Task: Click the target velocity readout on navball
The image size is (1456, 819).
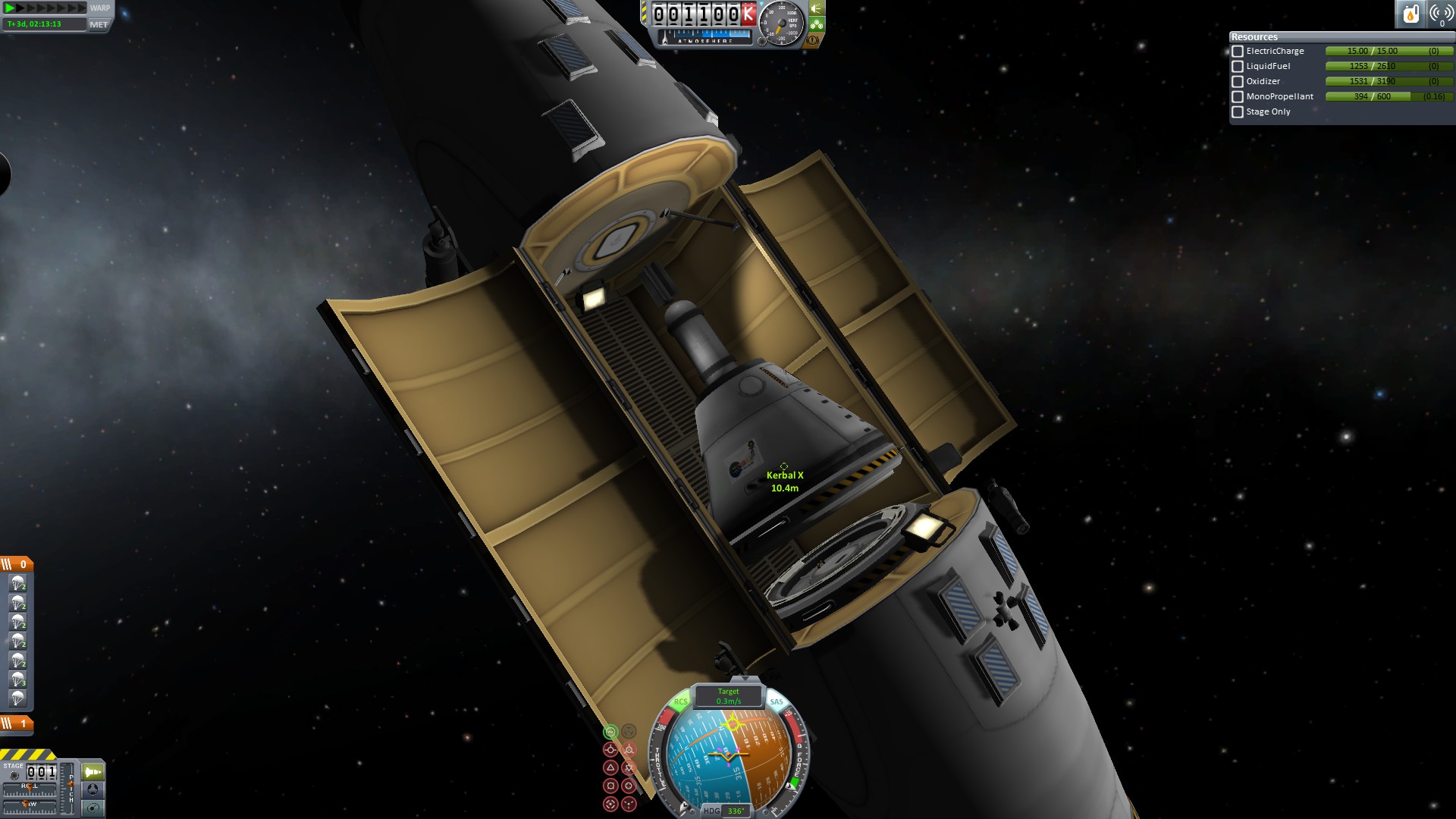Action: [728, 696]
